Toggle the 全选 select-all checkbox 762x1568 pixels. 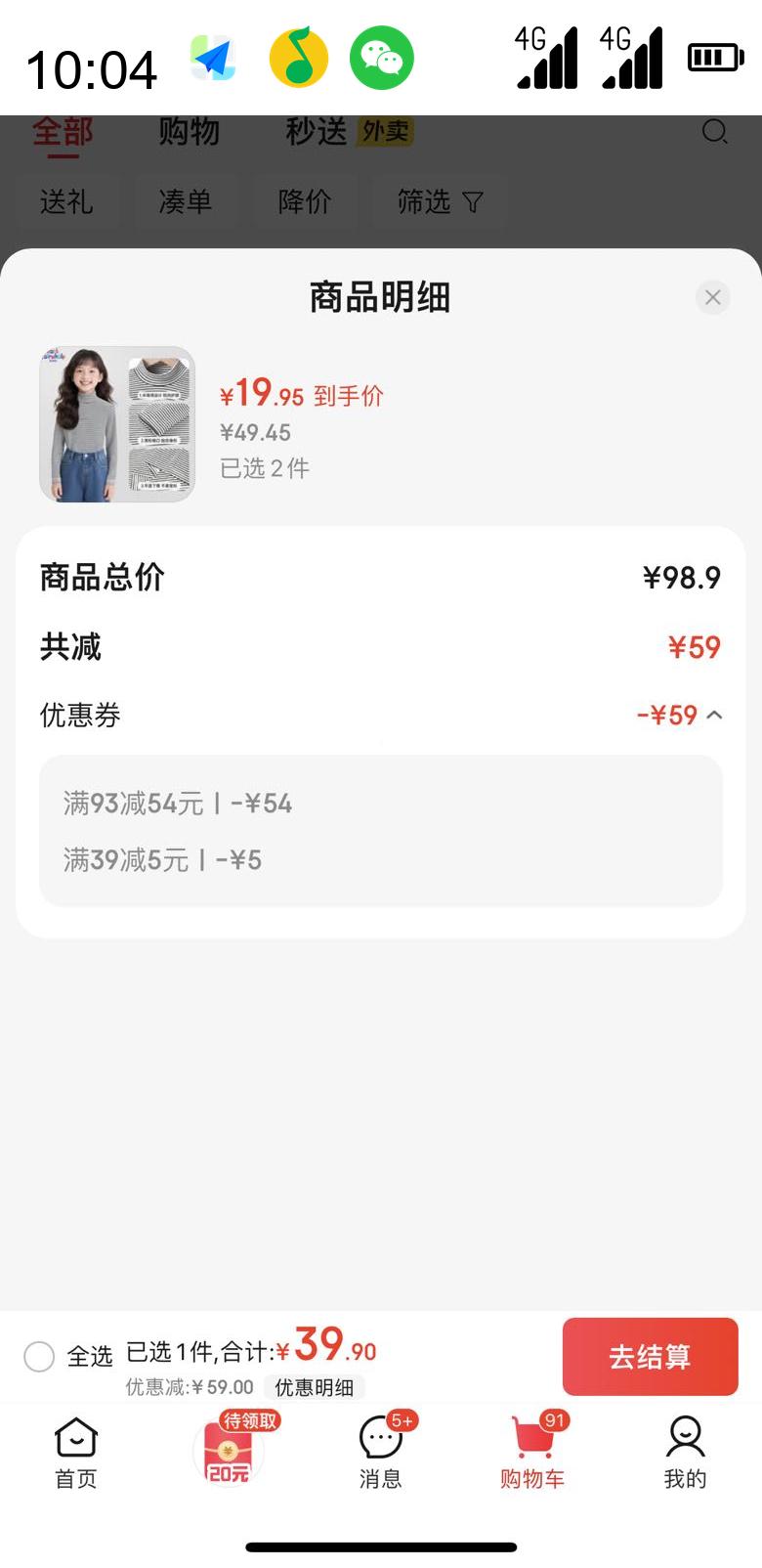click(x=39, y=1356)
